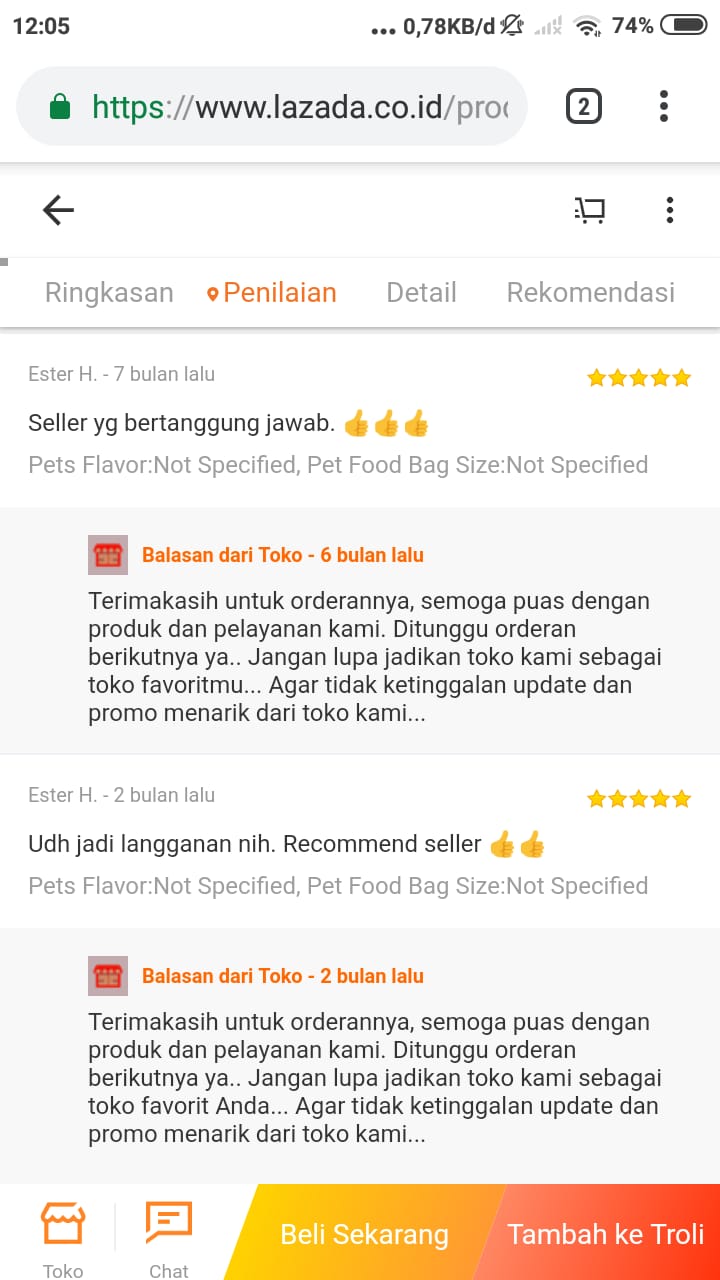Viewport: 720px width, 1280px height.
Task: Go back using the arrow icon
Action: coord(58,210)
